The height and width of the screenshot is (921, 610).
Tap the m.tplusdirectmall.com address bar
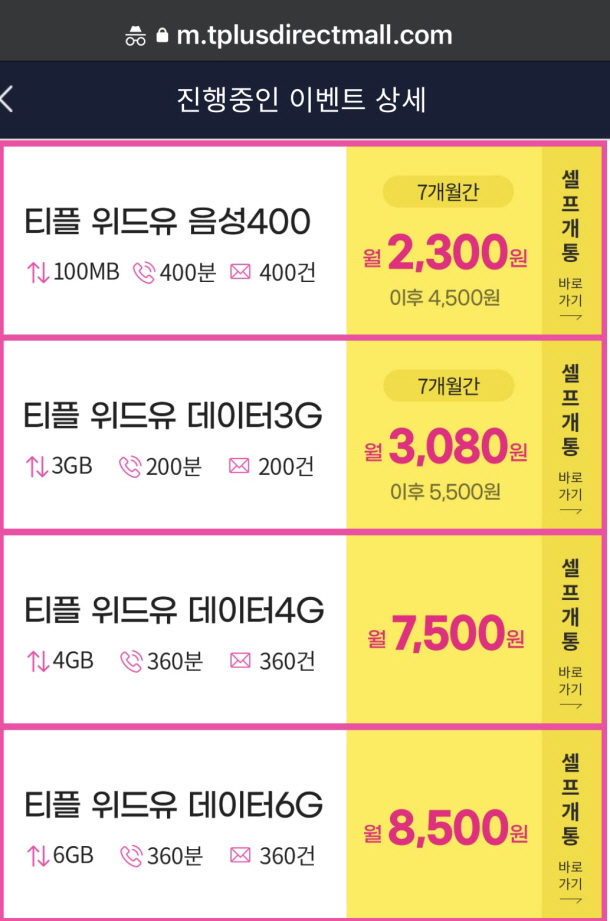(304, 35)
